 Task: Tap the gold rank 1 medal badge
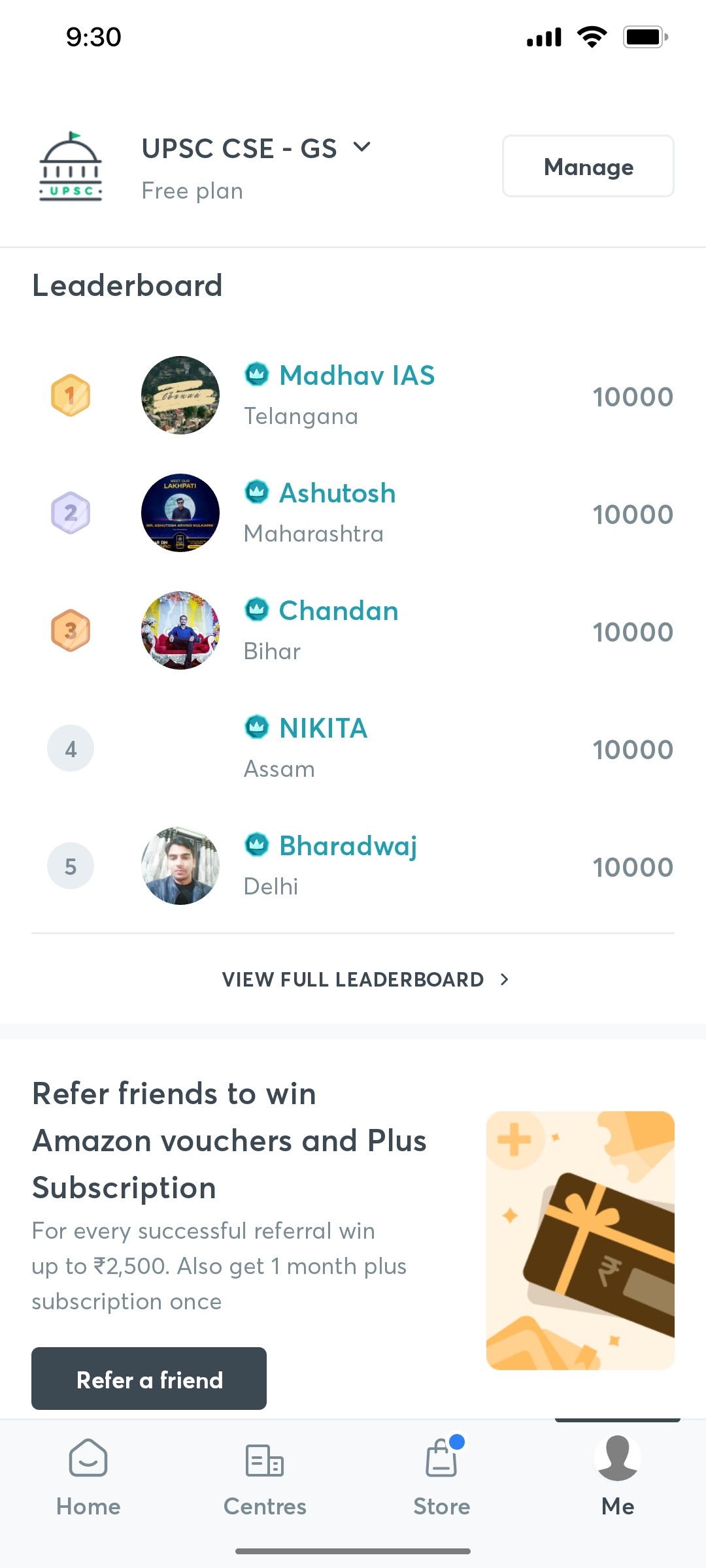point(70,395)
